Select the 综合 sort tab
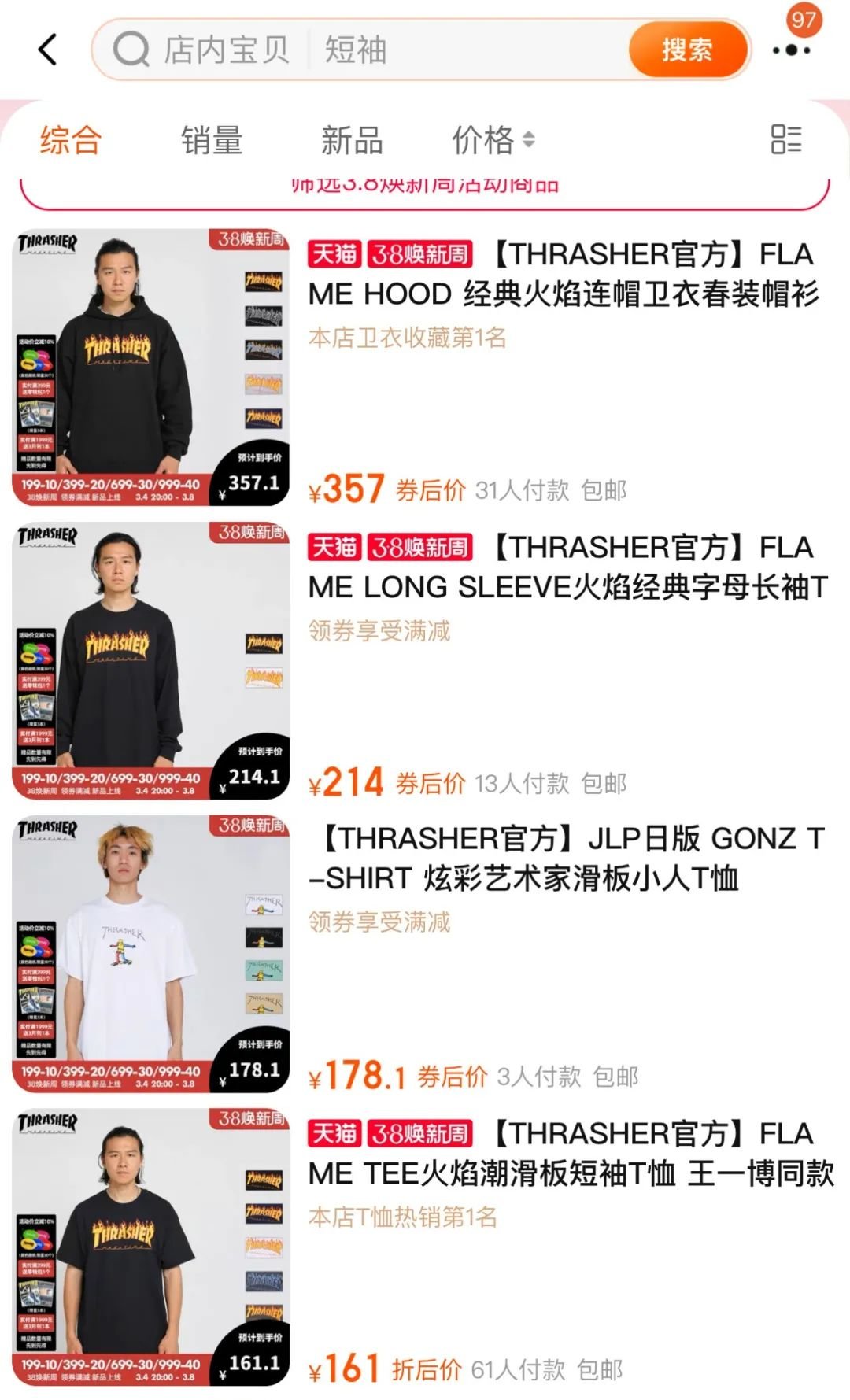This screenshot has height=1400, width=850. pos(71,140)
